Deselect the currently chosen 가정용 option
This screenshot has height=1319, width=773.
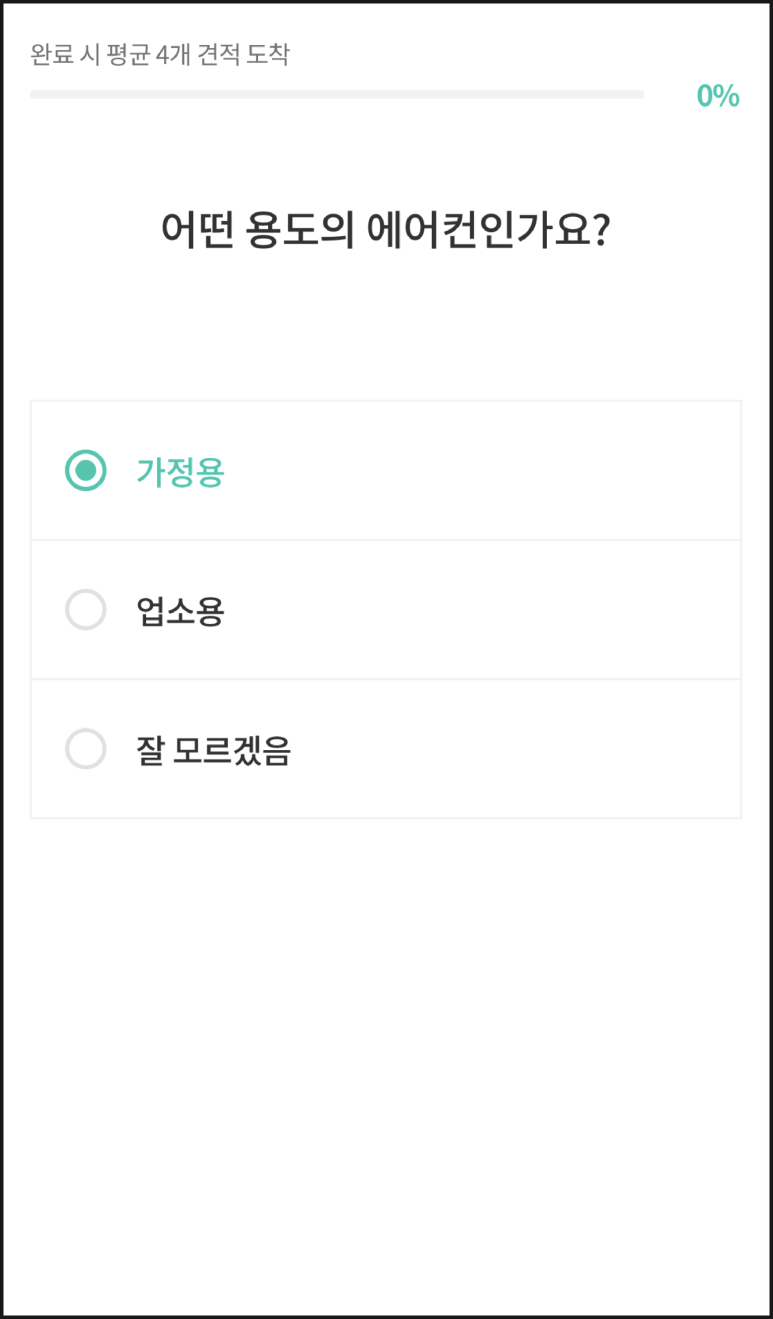[x=86, y=470]
